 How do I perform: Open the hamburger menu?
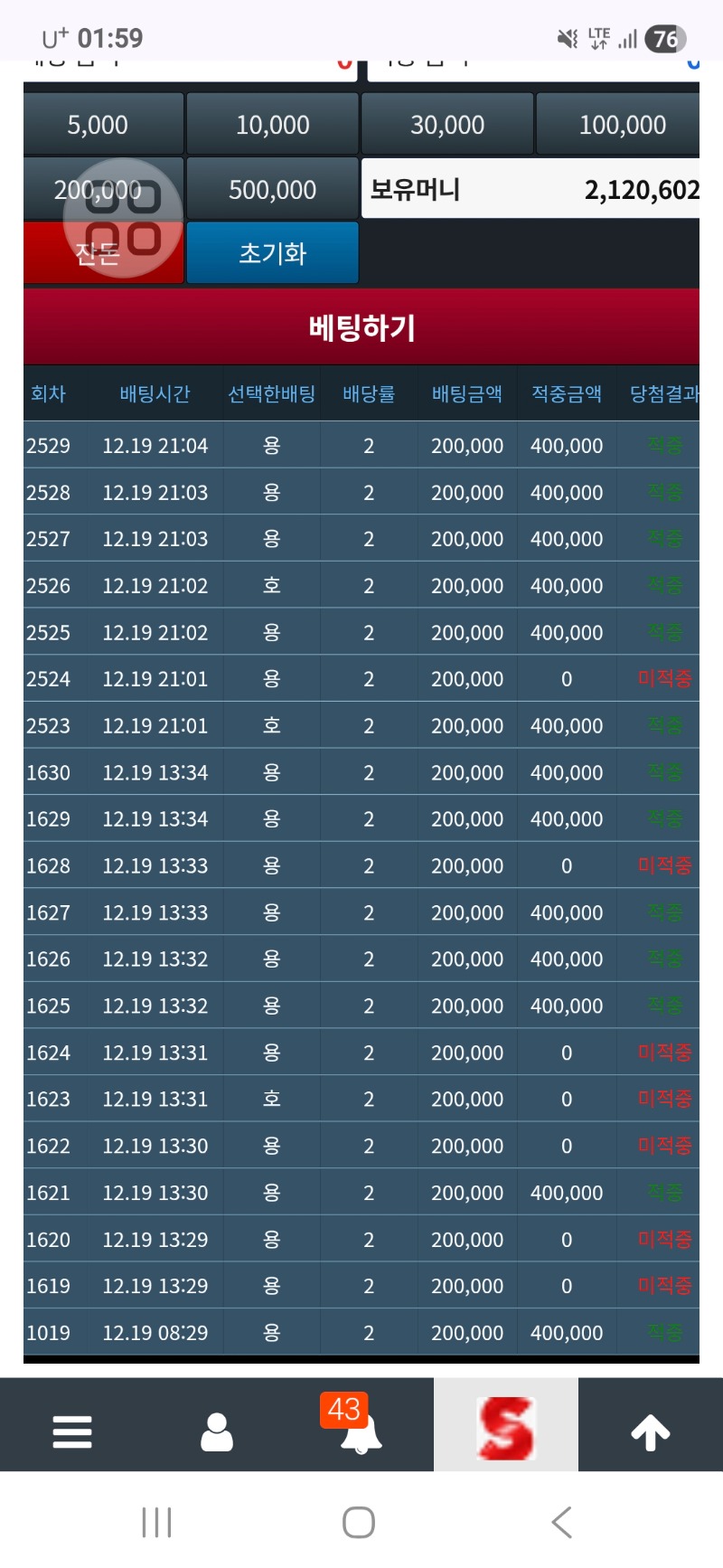tap(72, 1431)
